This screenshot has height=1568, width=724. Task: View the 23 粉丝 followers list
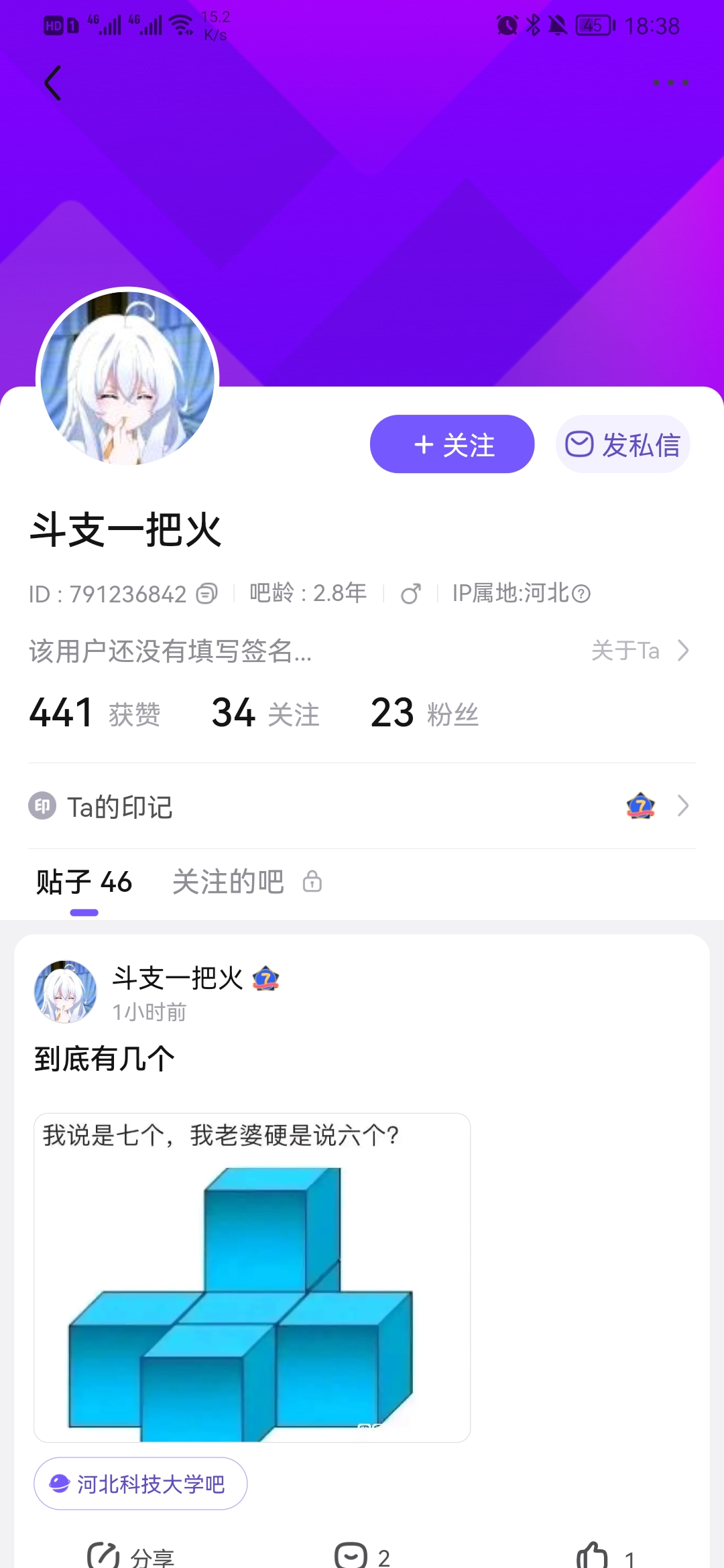pyautogui.click(x=424, y=712)
